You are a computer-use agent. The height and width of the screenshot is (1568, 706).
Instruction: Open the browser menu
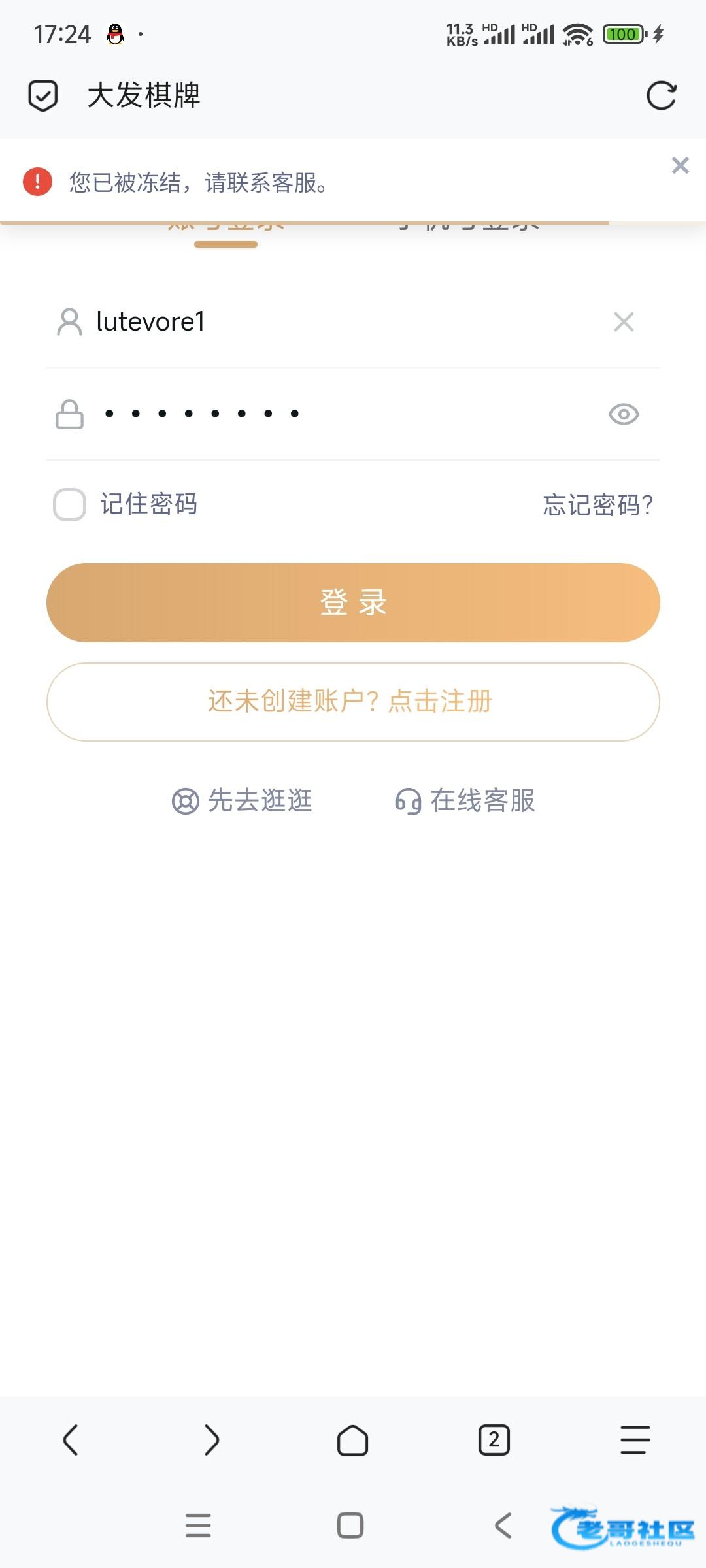pyautogui.click(x=635, y=1440)
